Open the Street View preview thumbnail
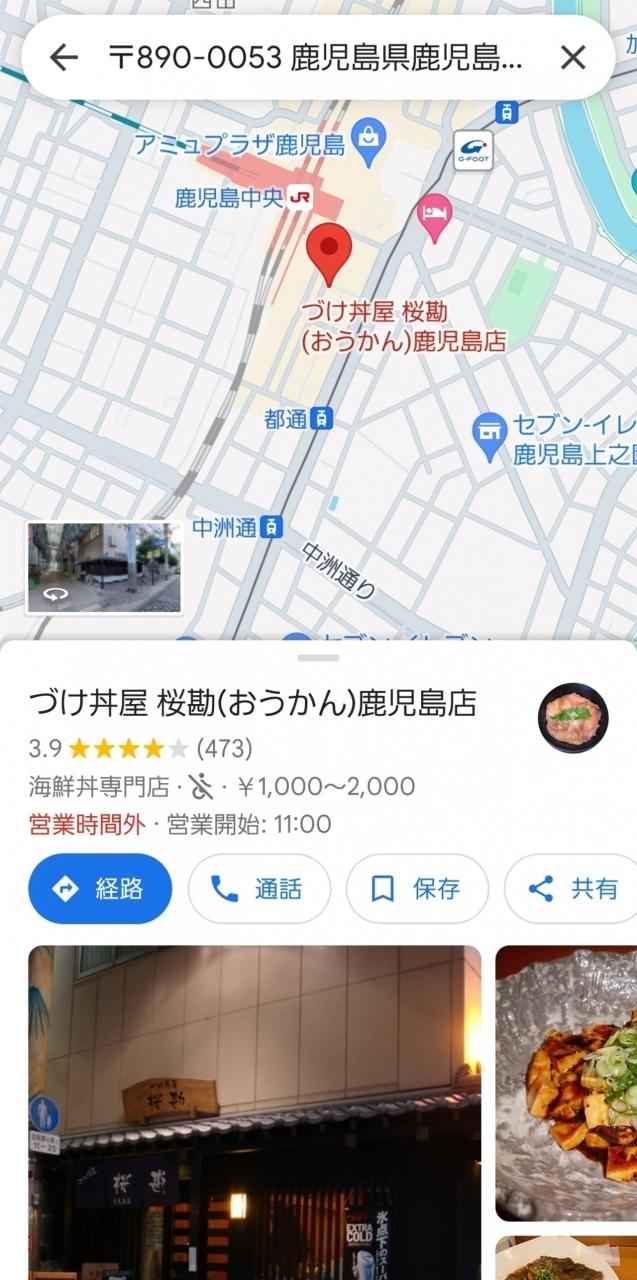Image resolution: width=637 pixels, height=1280 pixels. pyautogui.click(x=104, y=567)
